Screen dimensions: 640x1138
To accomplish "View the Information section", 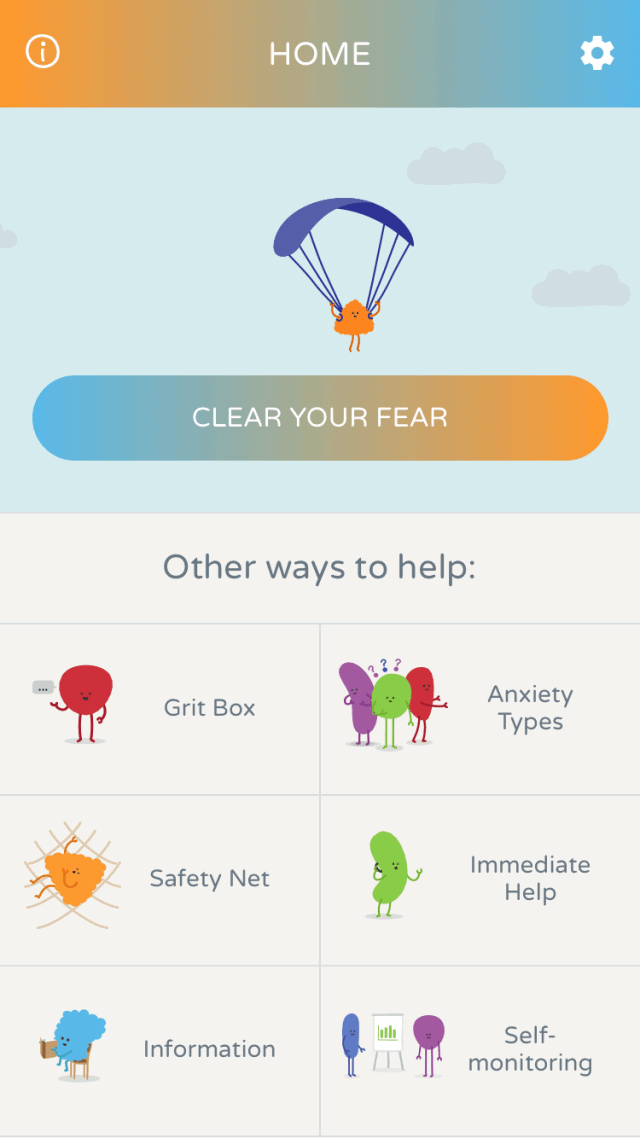I will 160,1050.
